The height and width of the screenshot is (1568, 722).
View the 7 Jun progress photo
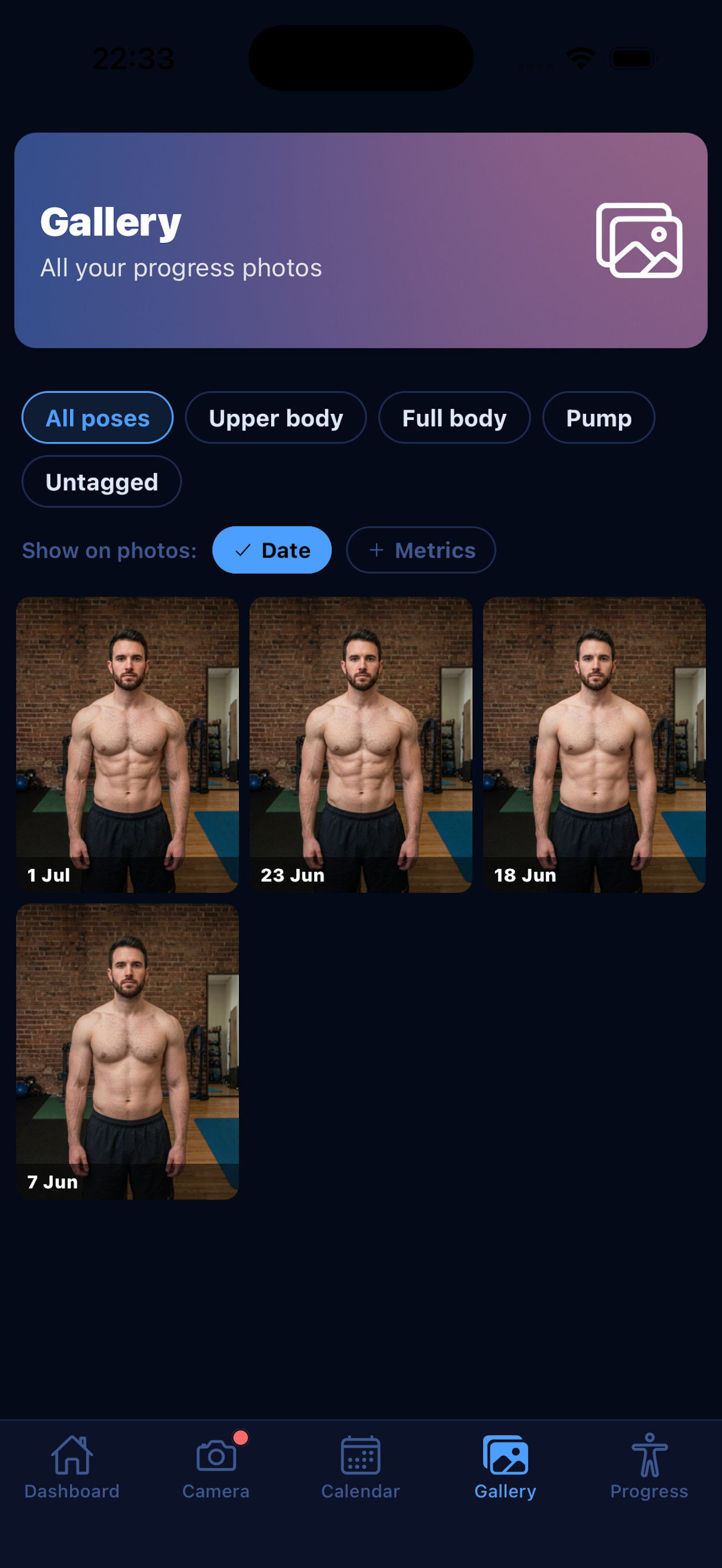127,1052
